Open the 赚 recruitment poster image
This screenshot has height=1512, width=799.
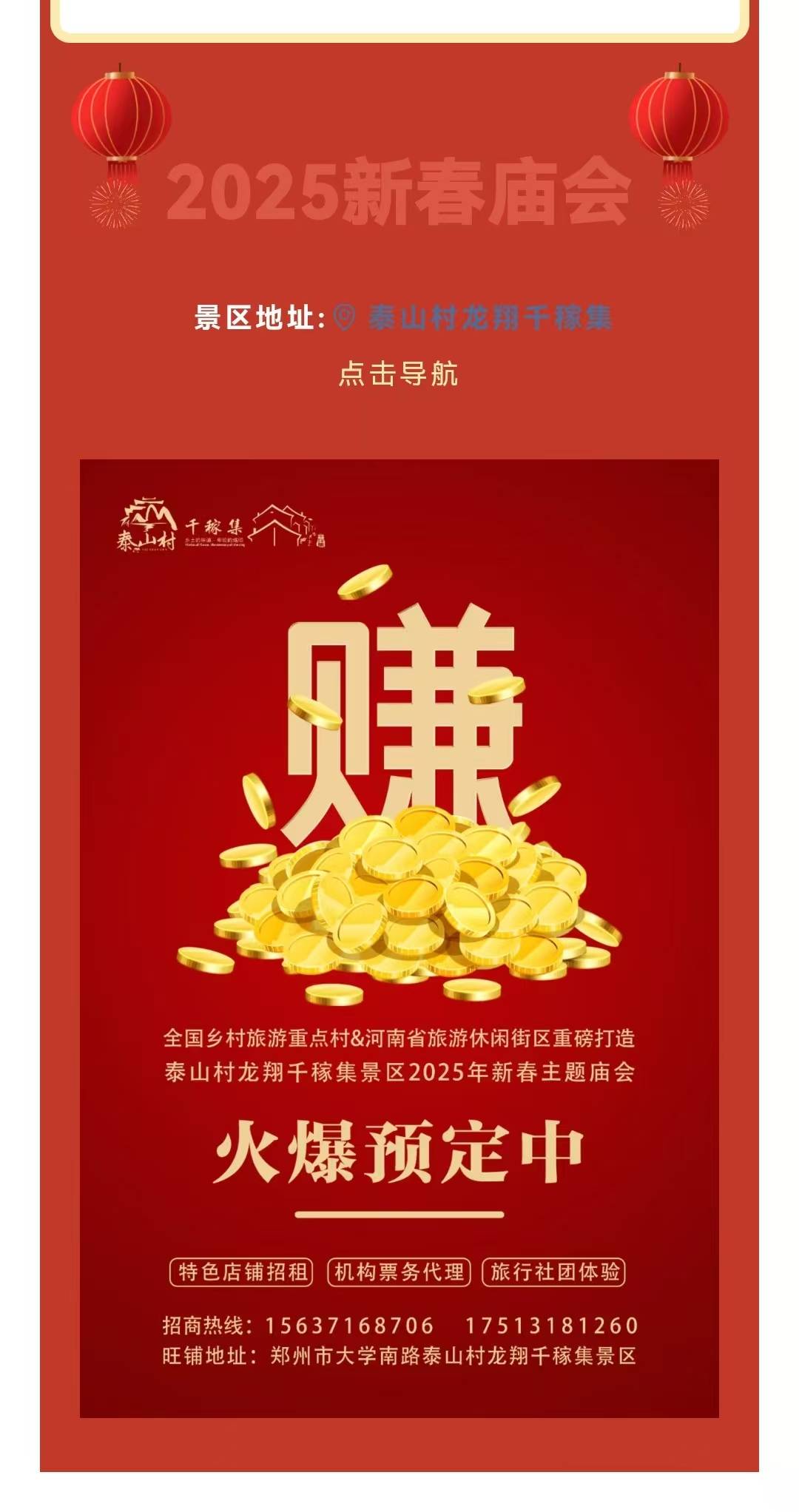click(x=399, y=938)
